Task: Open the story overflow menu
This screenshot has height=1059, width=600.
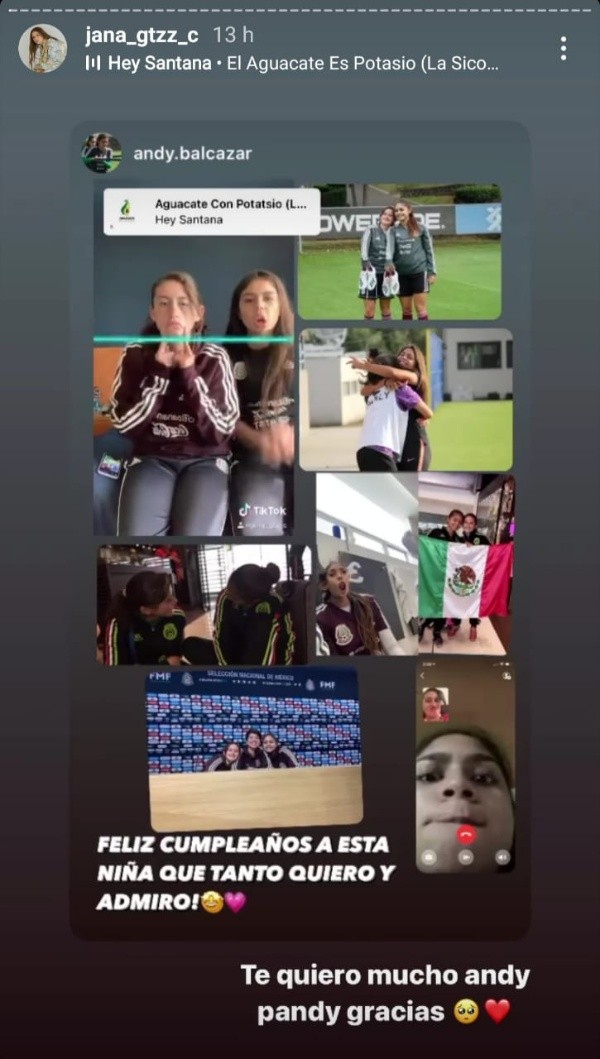Action: (x=563, y=48)
